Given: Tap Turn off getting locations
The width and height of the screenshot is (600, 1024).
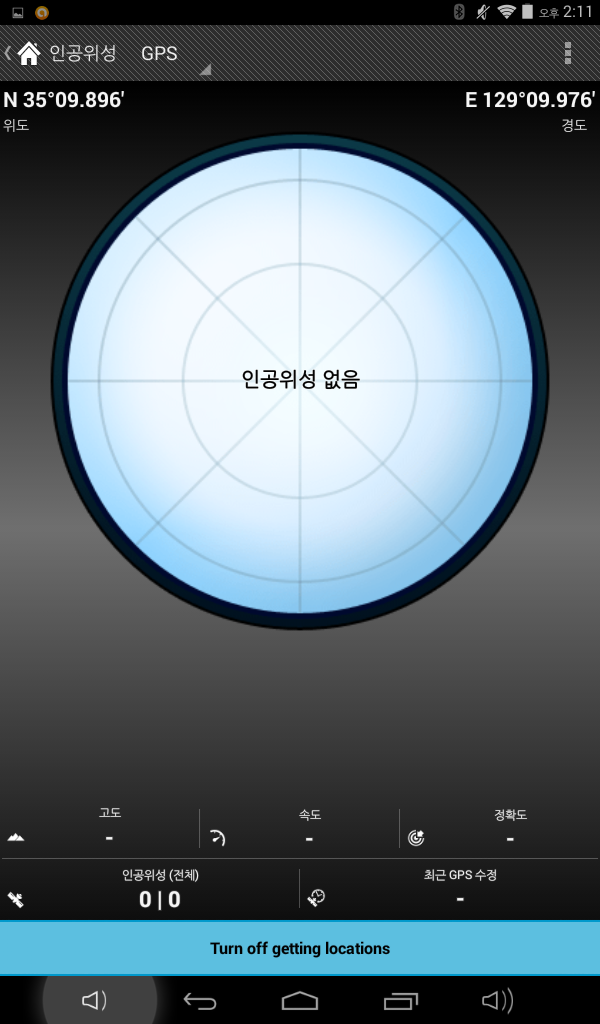Looking at the screenshot, I should click(x=300, y=948).
